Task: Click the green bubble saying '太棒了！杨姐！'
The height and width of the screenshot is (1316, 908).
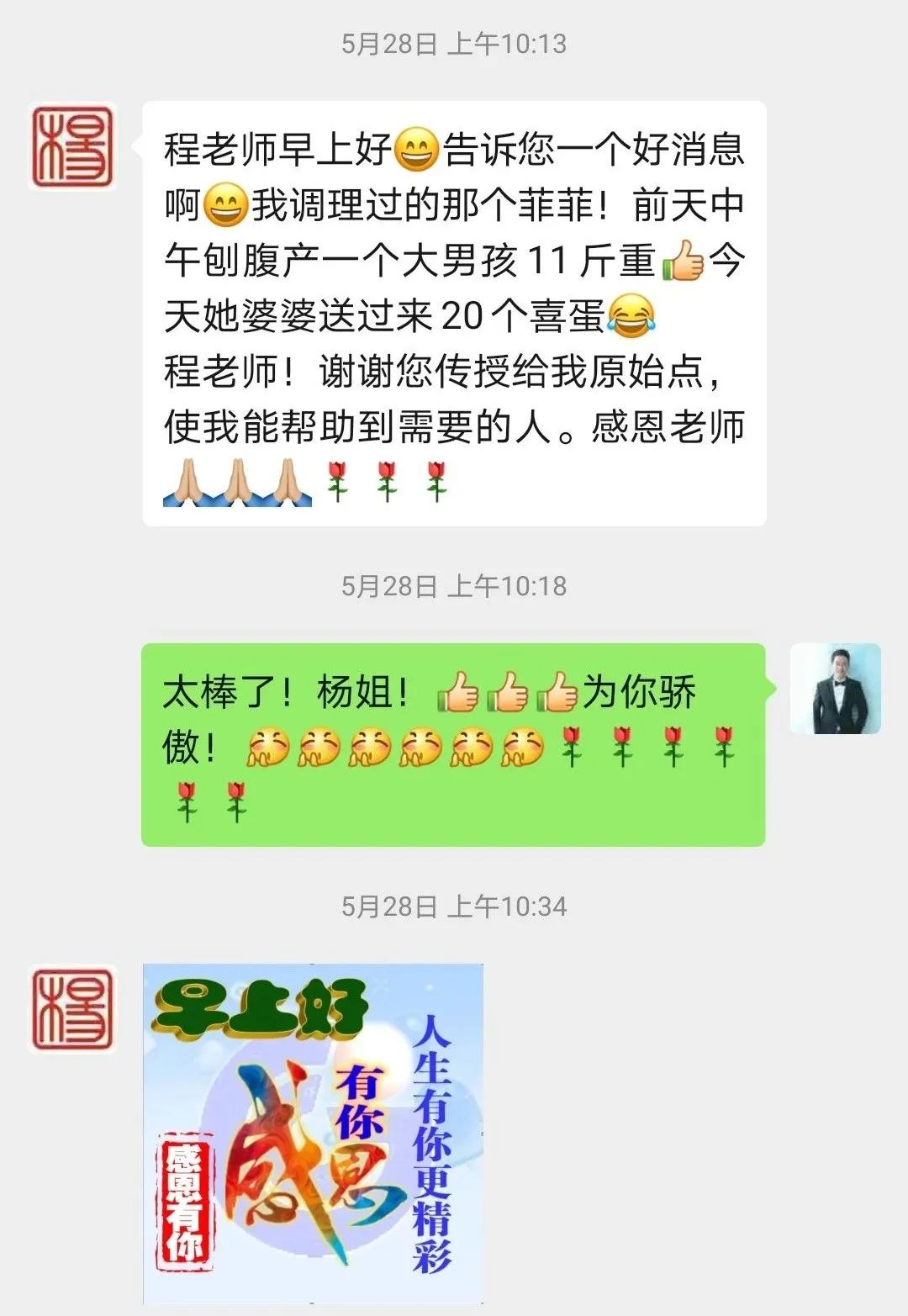Action: 454,740
